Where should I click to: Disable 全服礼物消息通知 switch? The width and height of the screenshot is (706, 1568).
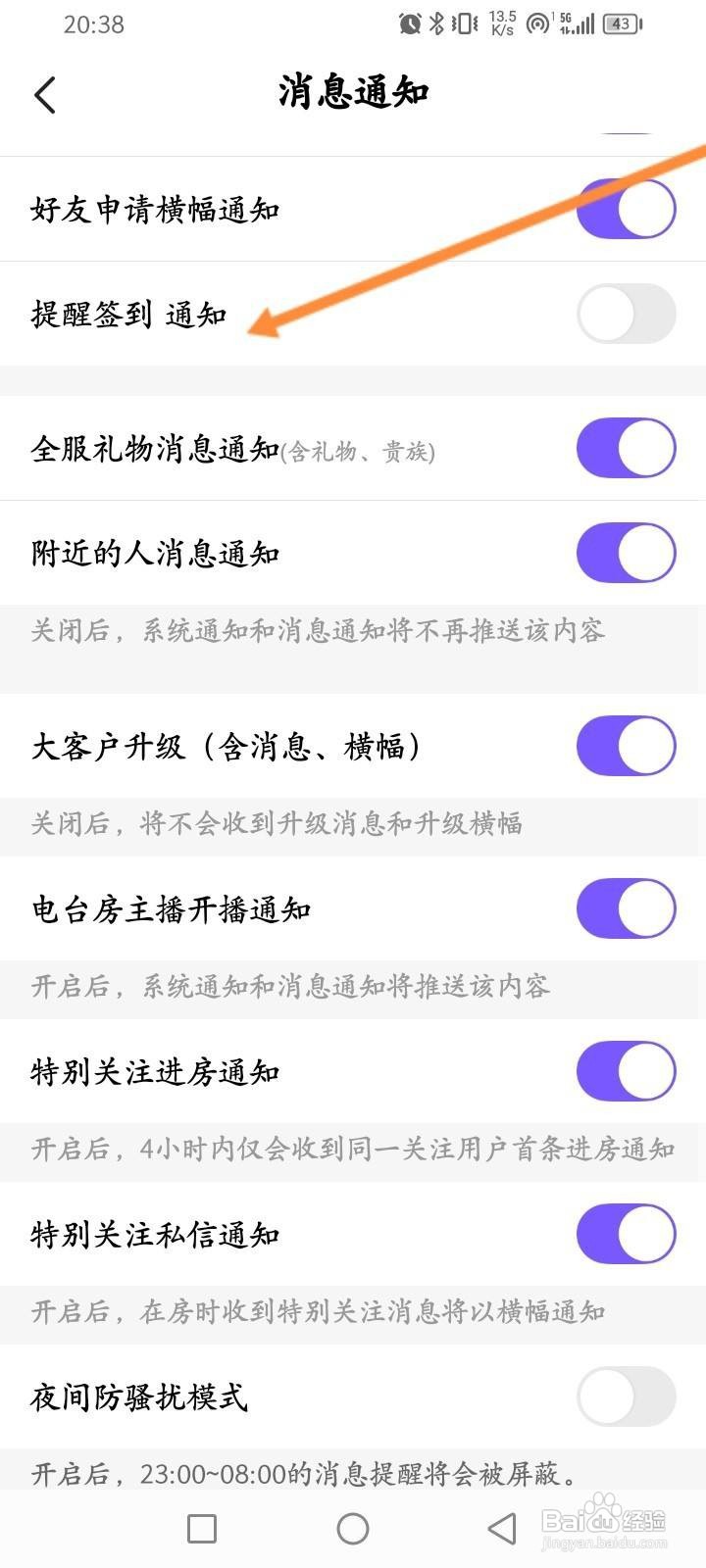click(626, 449)
